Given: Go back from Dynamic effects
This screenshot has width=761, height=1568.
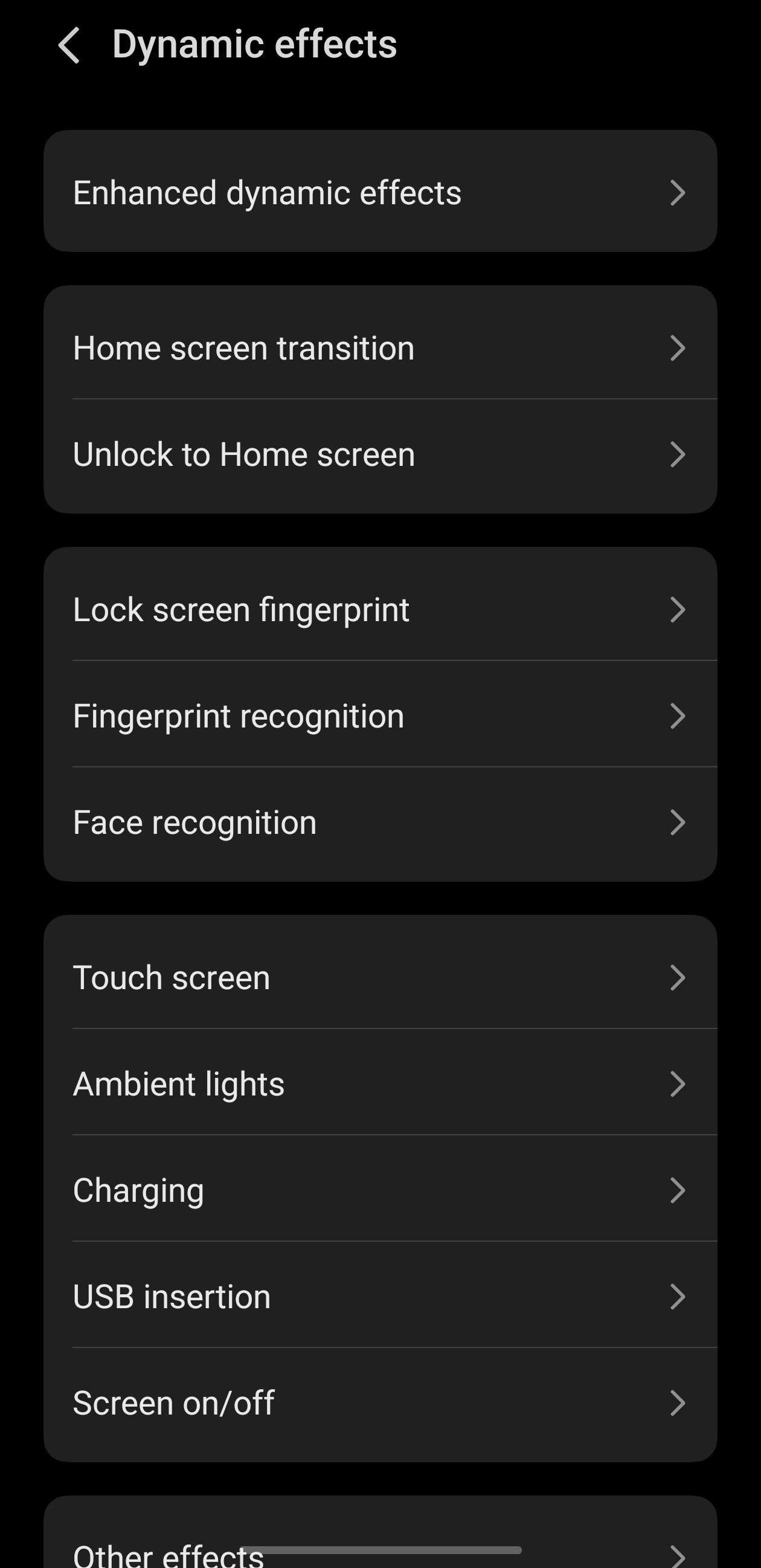Looking at the screenshot, I should pos(69,45).
